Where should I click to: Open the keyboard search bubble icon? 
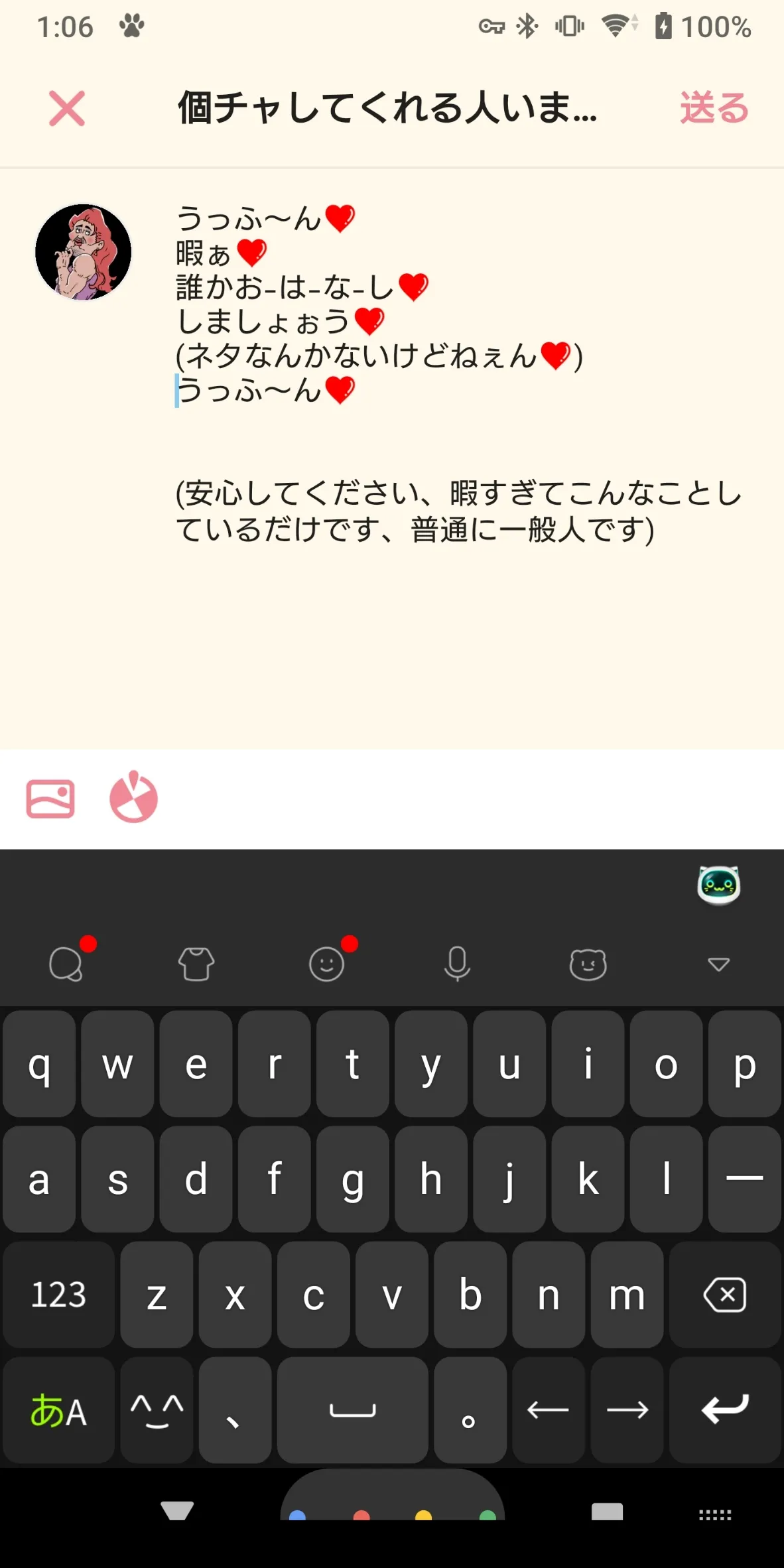pyautogui.click(x=66, y=964)
